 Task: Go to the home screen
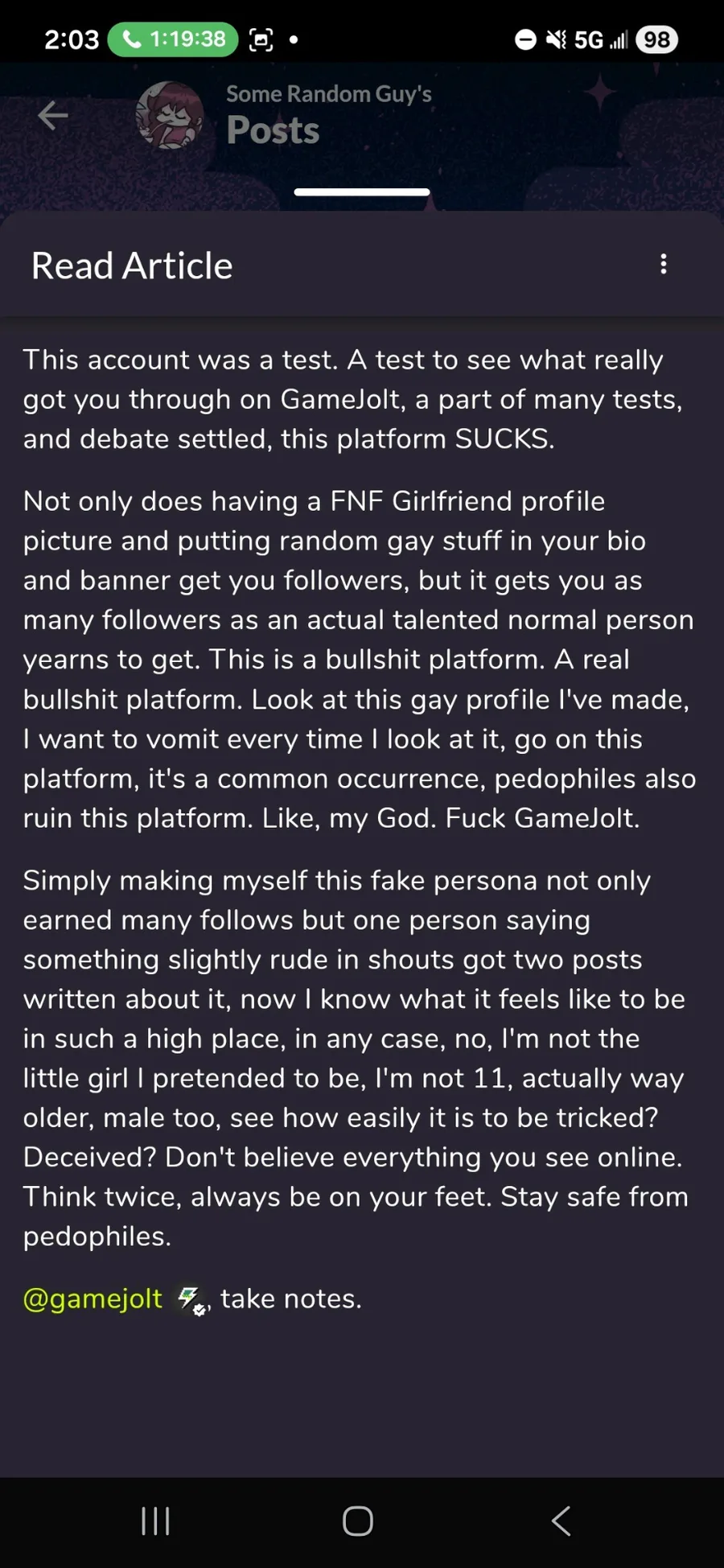click(358, 1521)
